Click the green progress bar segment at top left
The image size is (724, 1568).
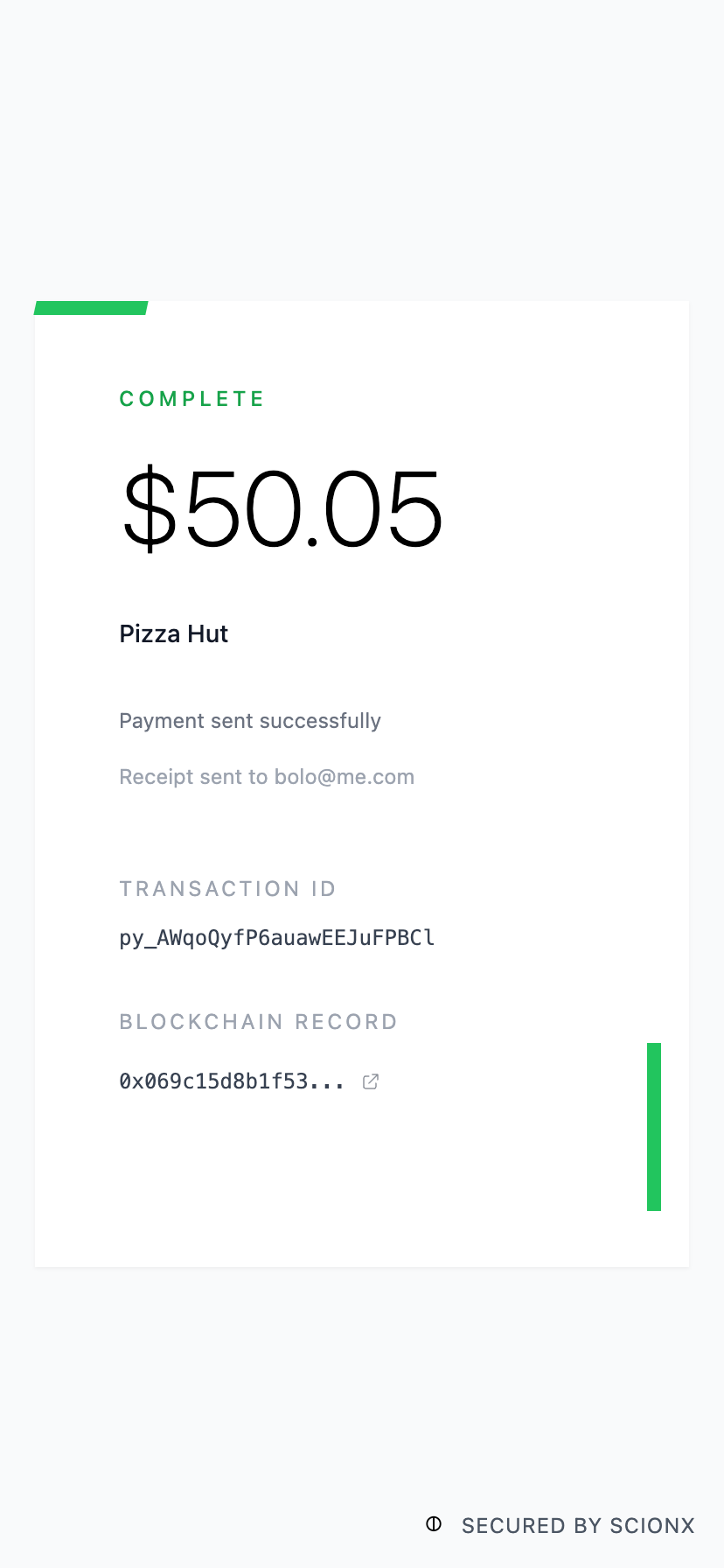90,308
